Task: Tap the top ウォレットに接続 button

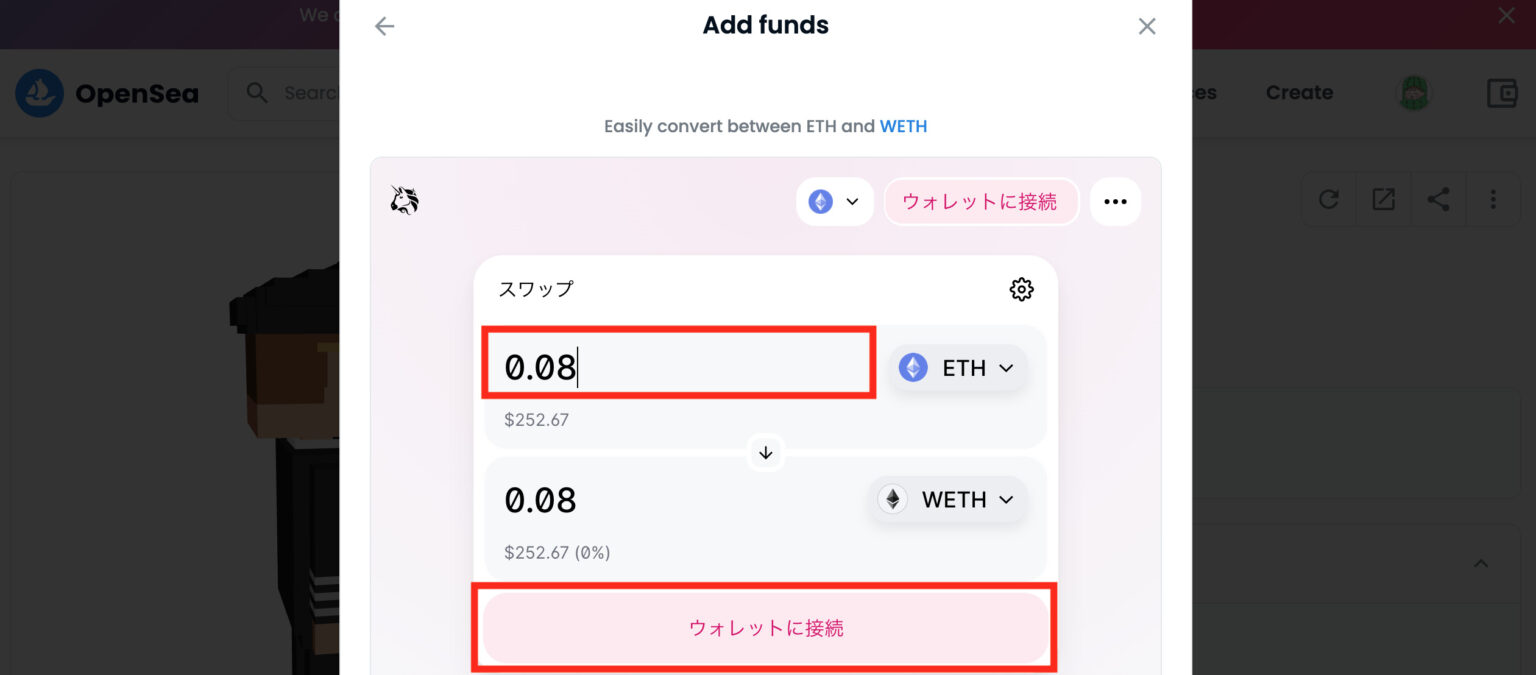Action: pyautogui.click(x=980, y=202)
